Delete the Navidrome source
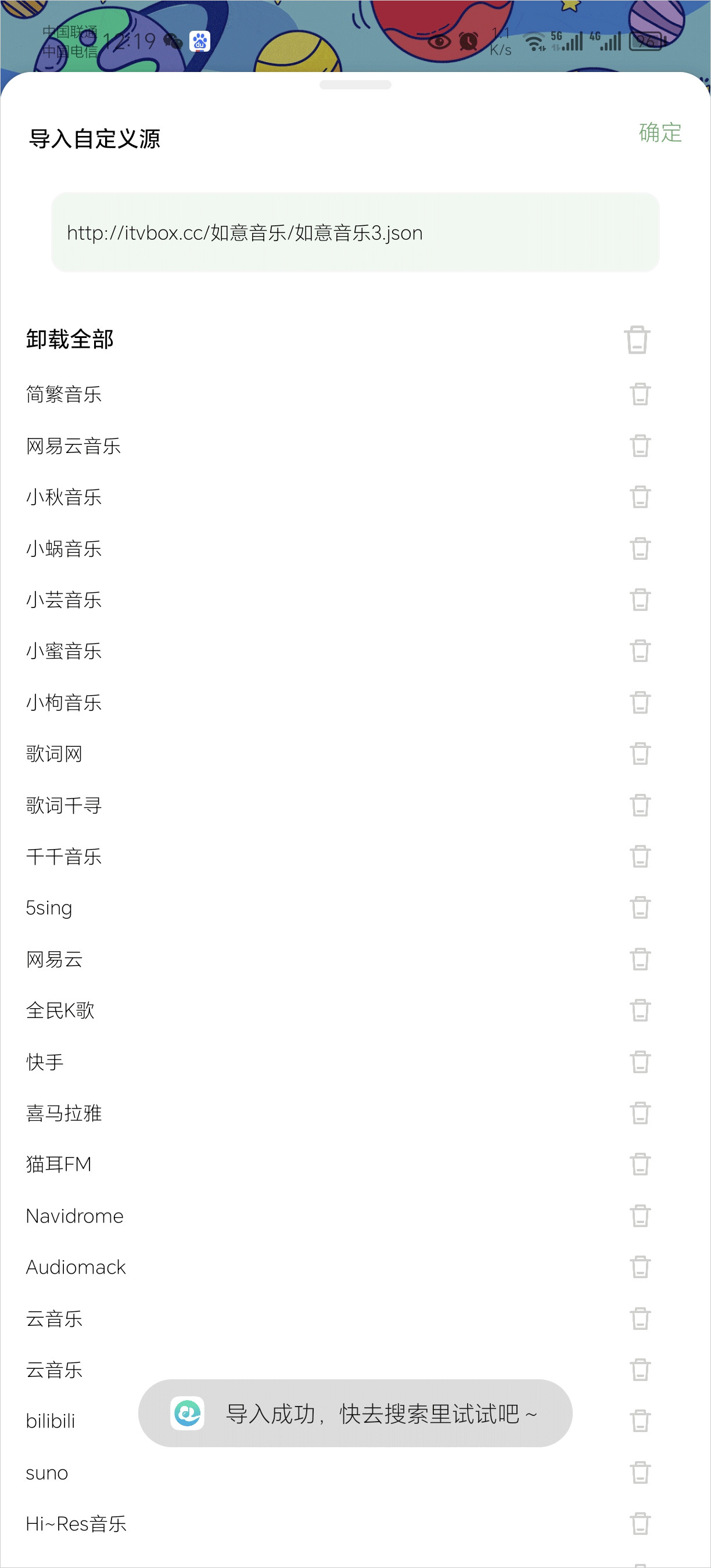This screenshot has width=711, height=1568. point(640,1216)
